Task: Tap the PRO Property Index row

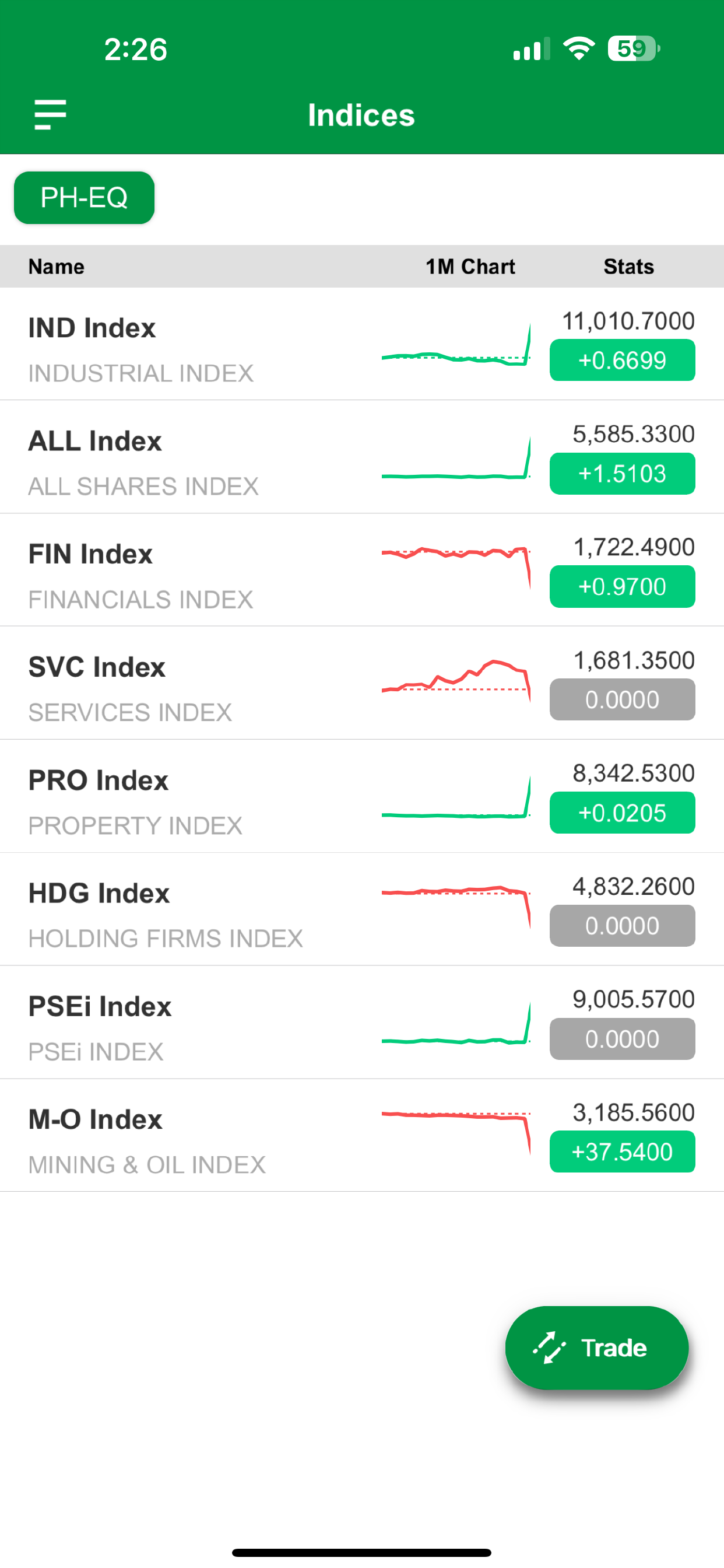Action: [x=362, y=797]
